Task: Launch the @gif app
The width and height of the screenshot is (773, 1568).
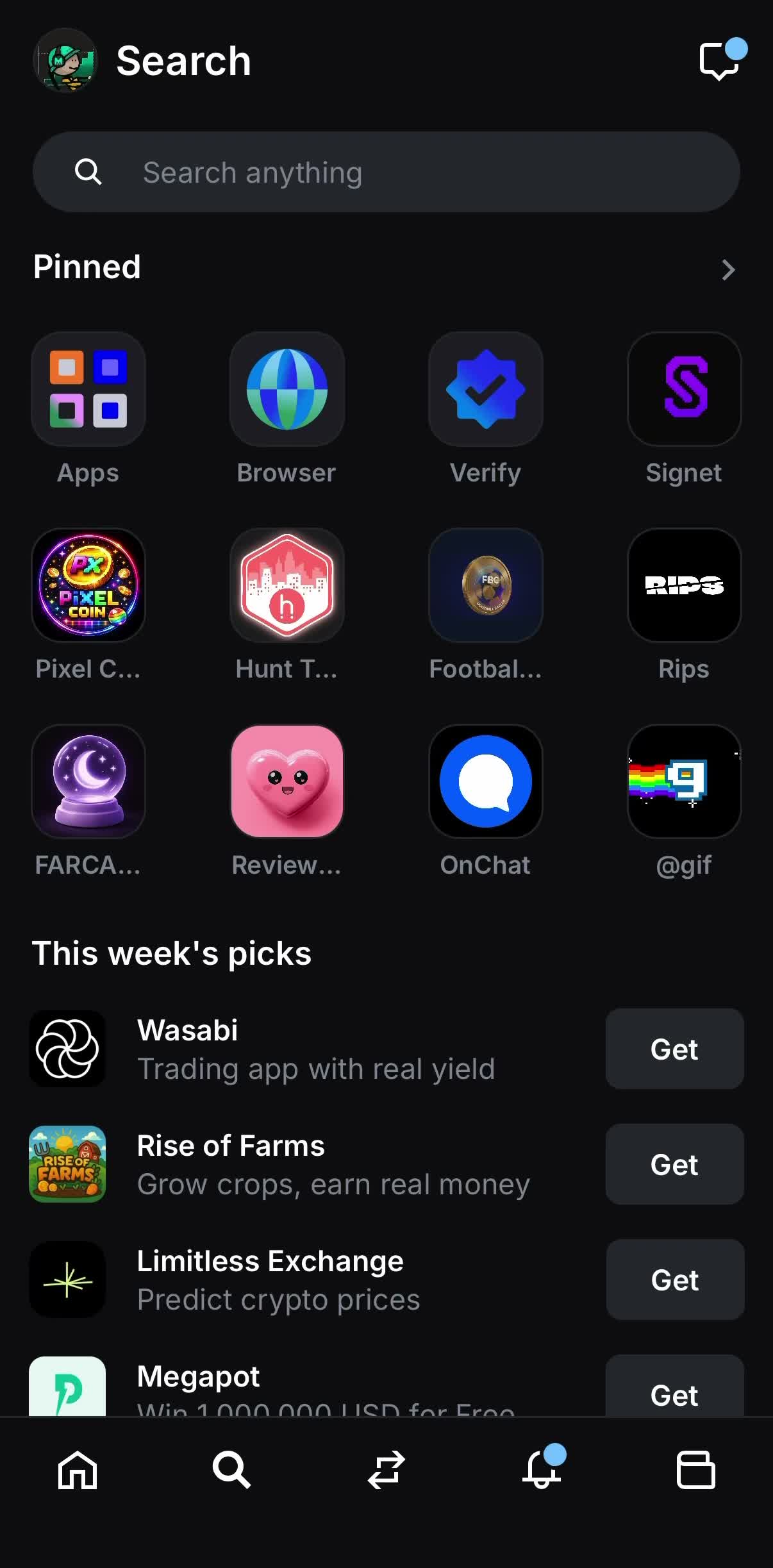Action: tap(684, 781)
